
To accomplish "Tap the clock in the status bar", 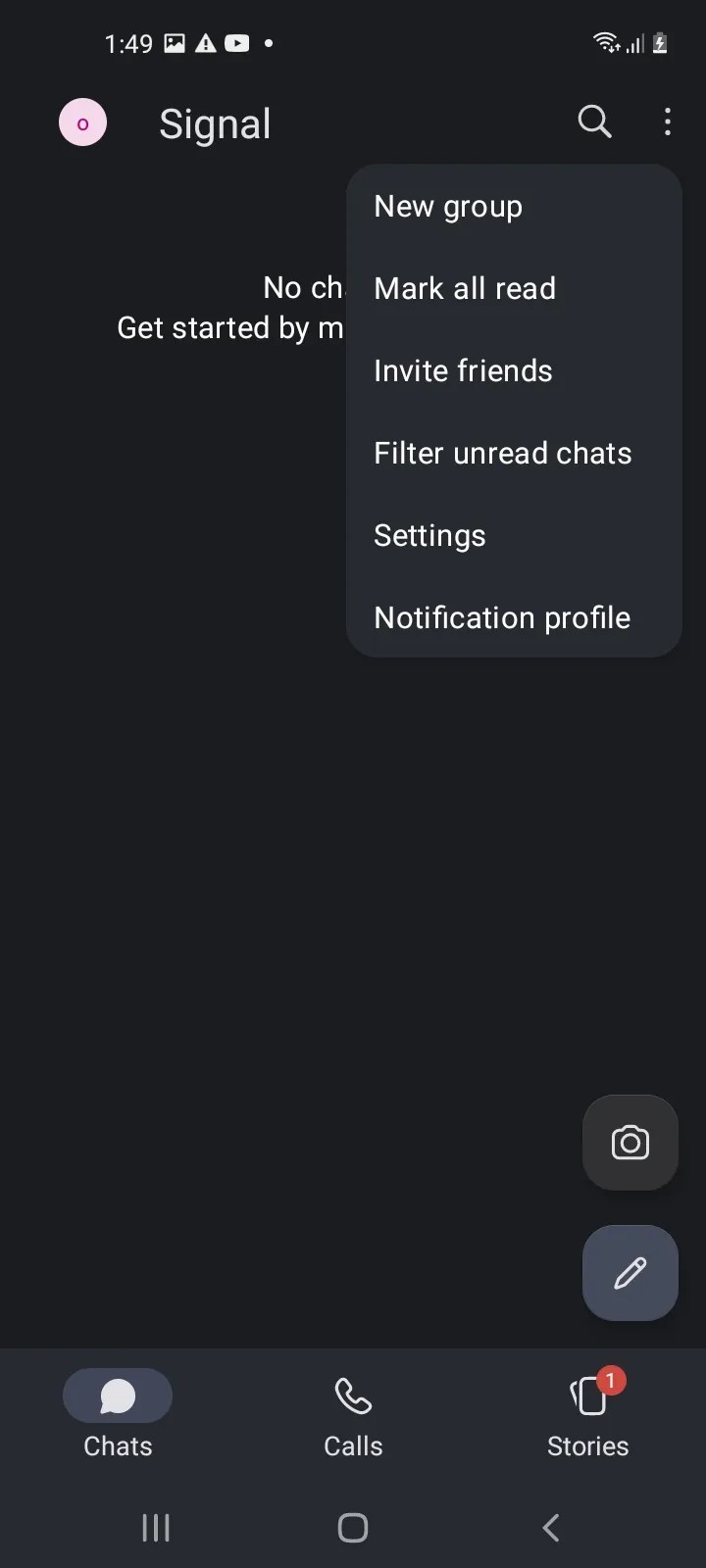I will point(127,43).
